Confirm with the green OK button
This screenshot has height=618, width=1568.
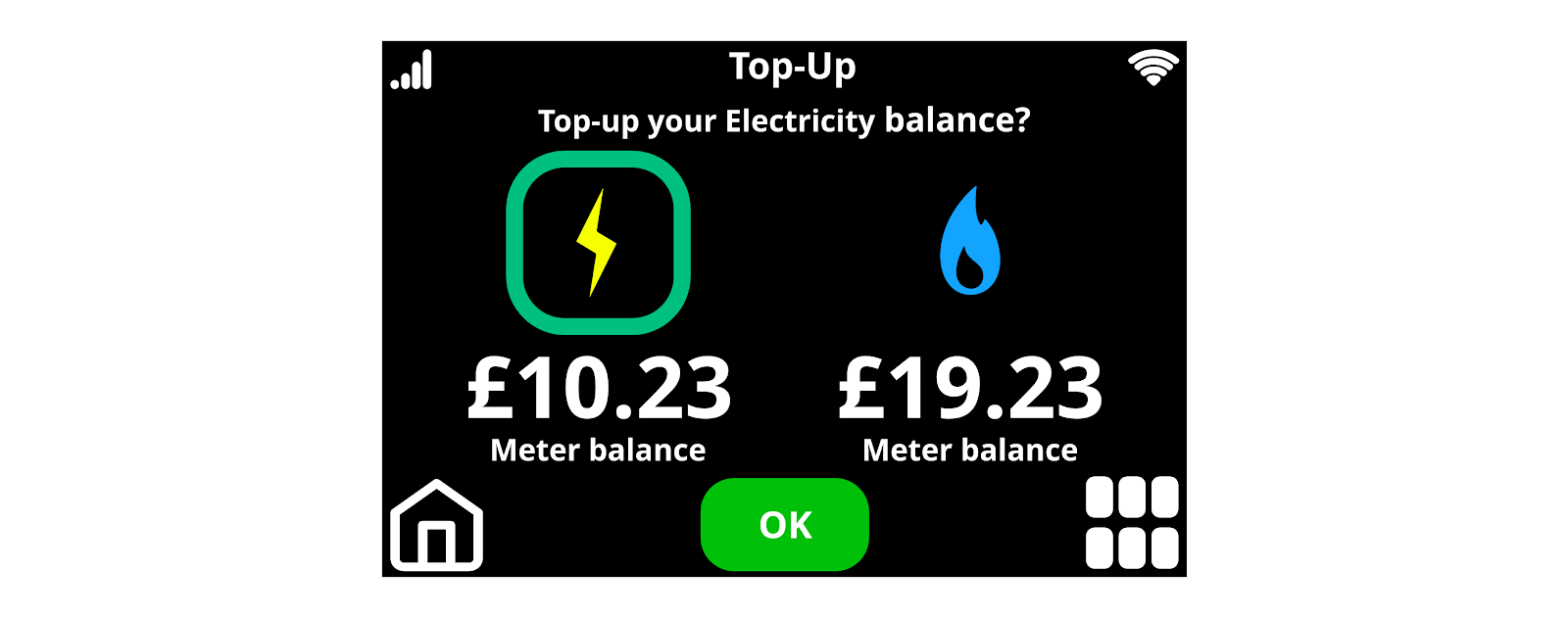(785, 525)
